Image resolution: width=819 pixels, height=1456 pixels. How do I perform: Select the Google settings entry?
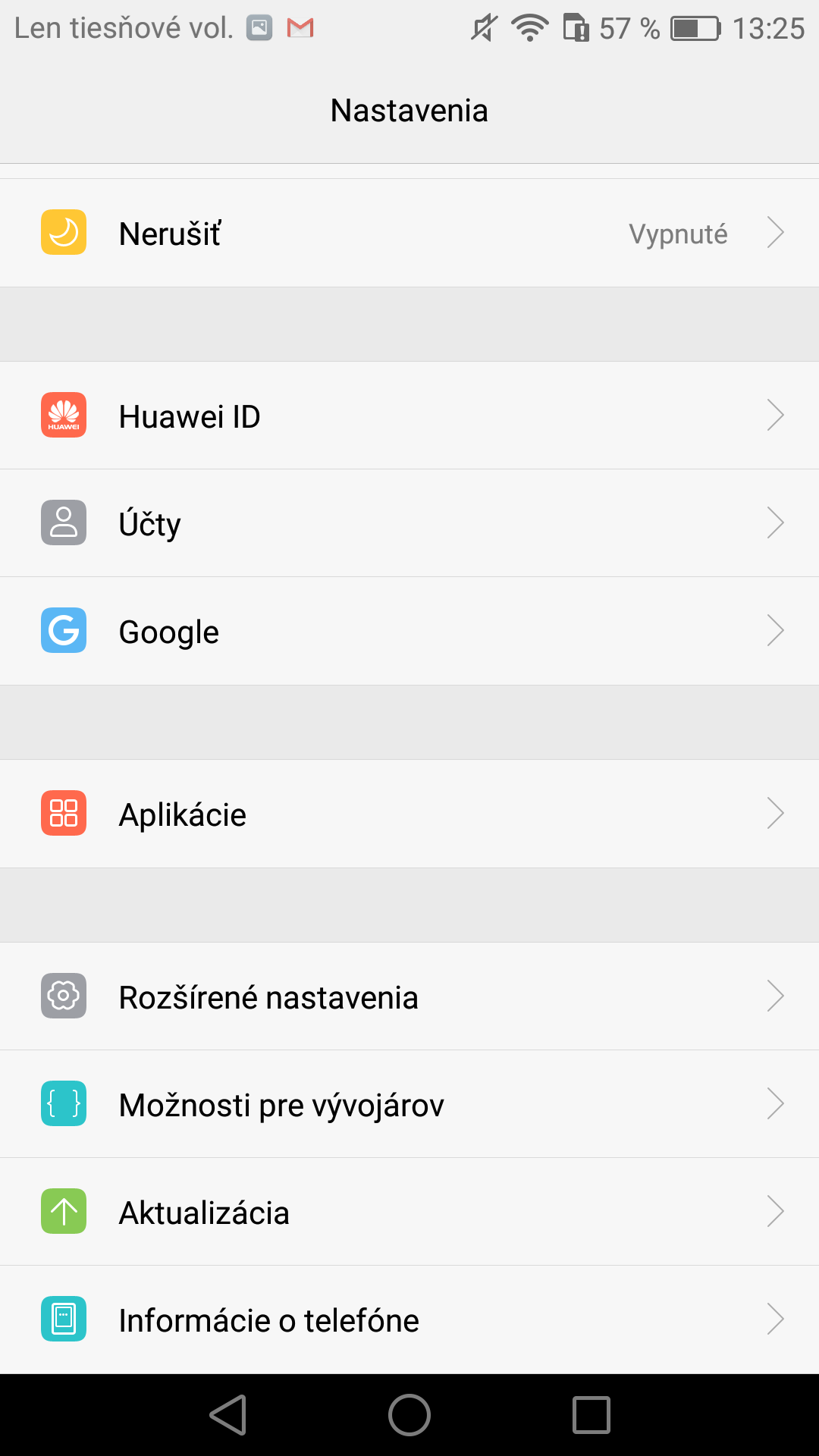(409, 631)
